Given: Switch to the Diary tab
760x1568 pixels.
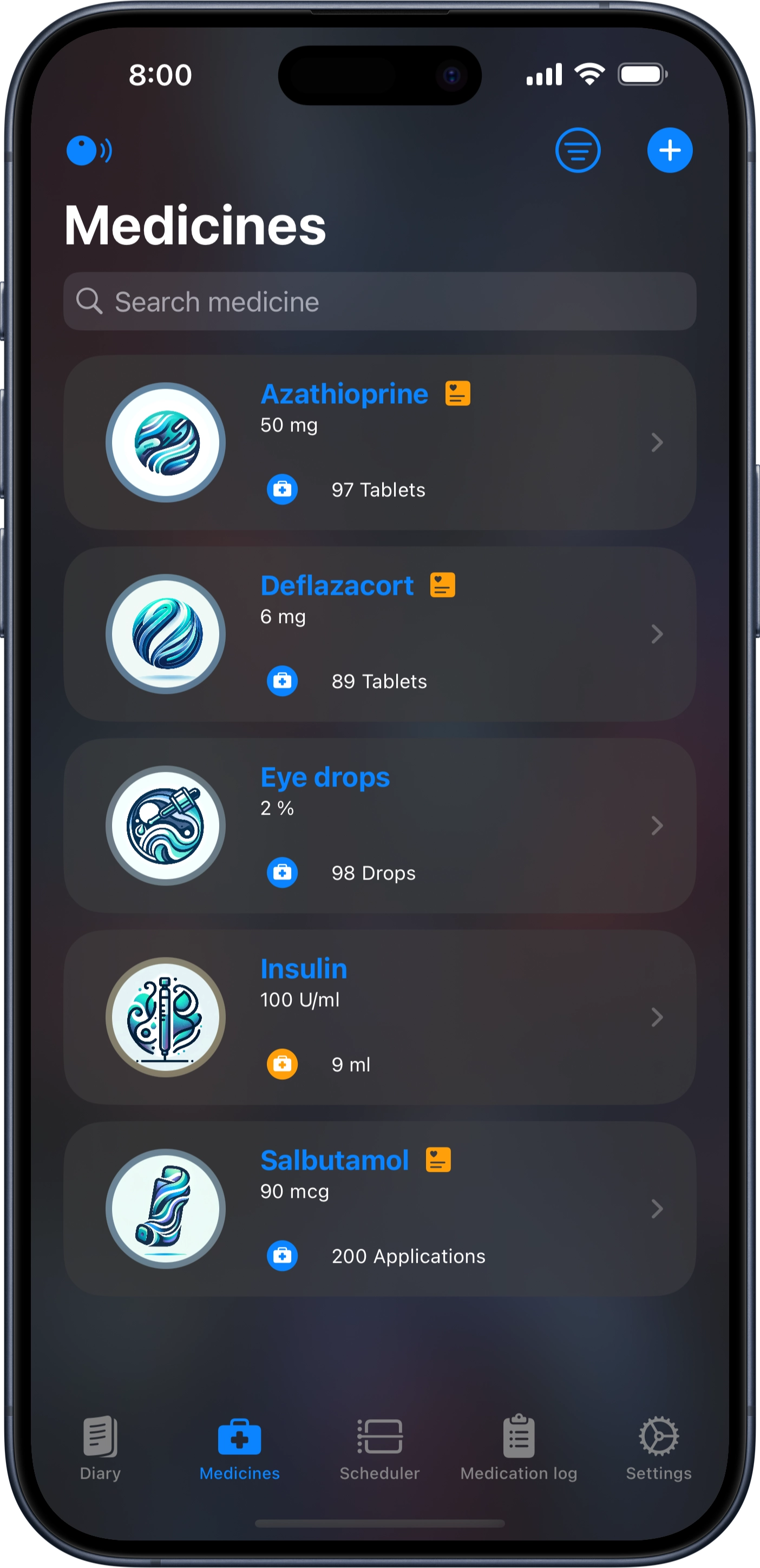Looking at the screenshot, I should point(101,1449).
